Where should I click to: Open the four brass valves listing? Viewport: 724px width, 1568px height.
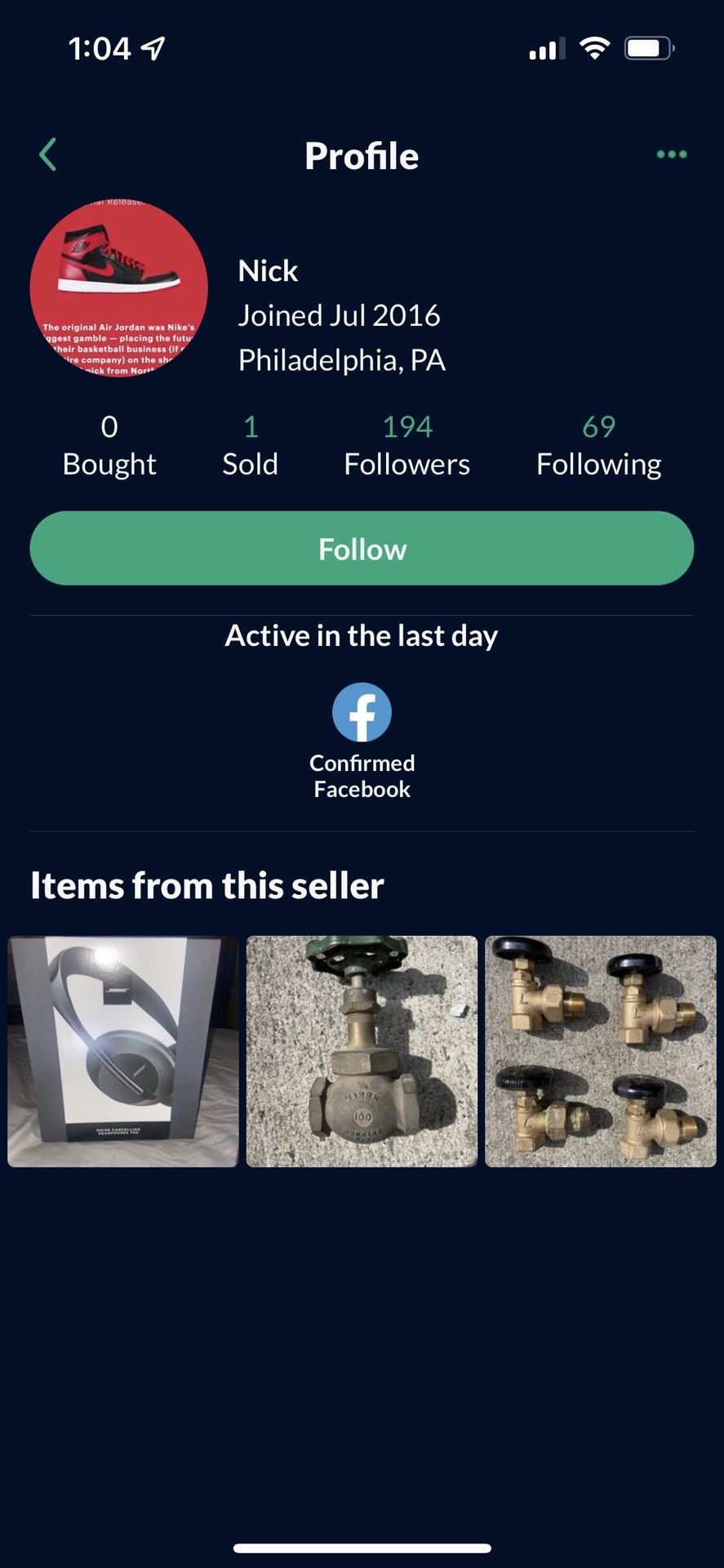[x=601, y=1051]
